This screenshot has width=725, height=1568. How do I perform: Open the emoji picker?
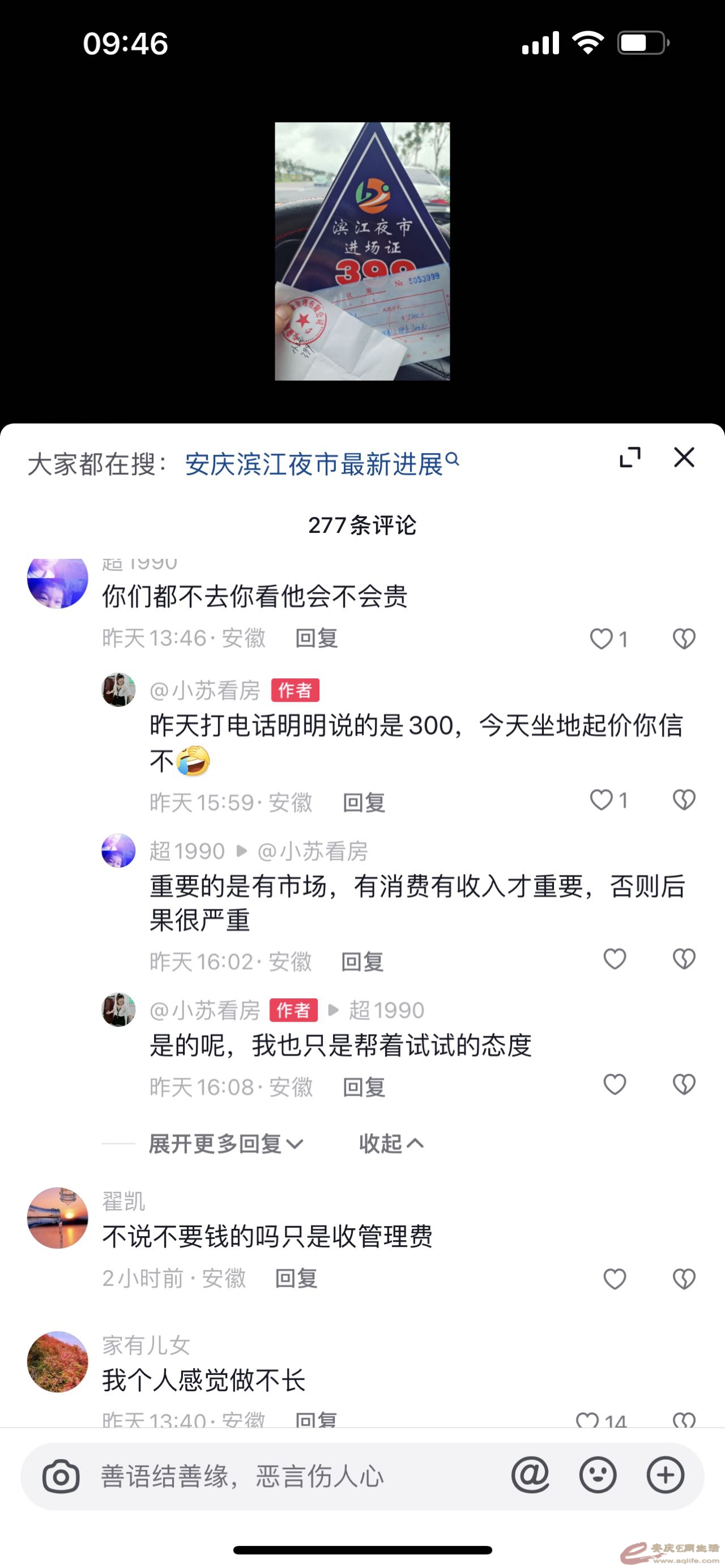coord(597,1475)
